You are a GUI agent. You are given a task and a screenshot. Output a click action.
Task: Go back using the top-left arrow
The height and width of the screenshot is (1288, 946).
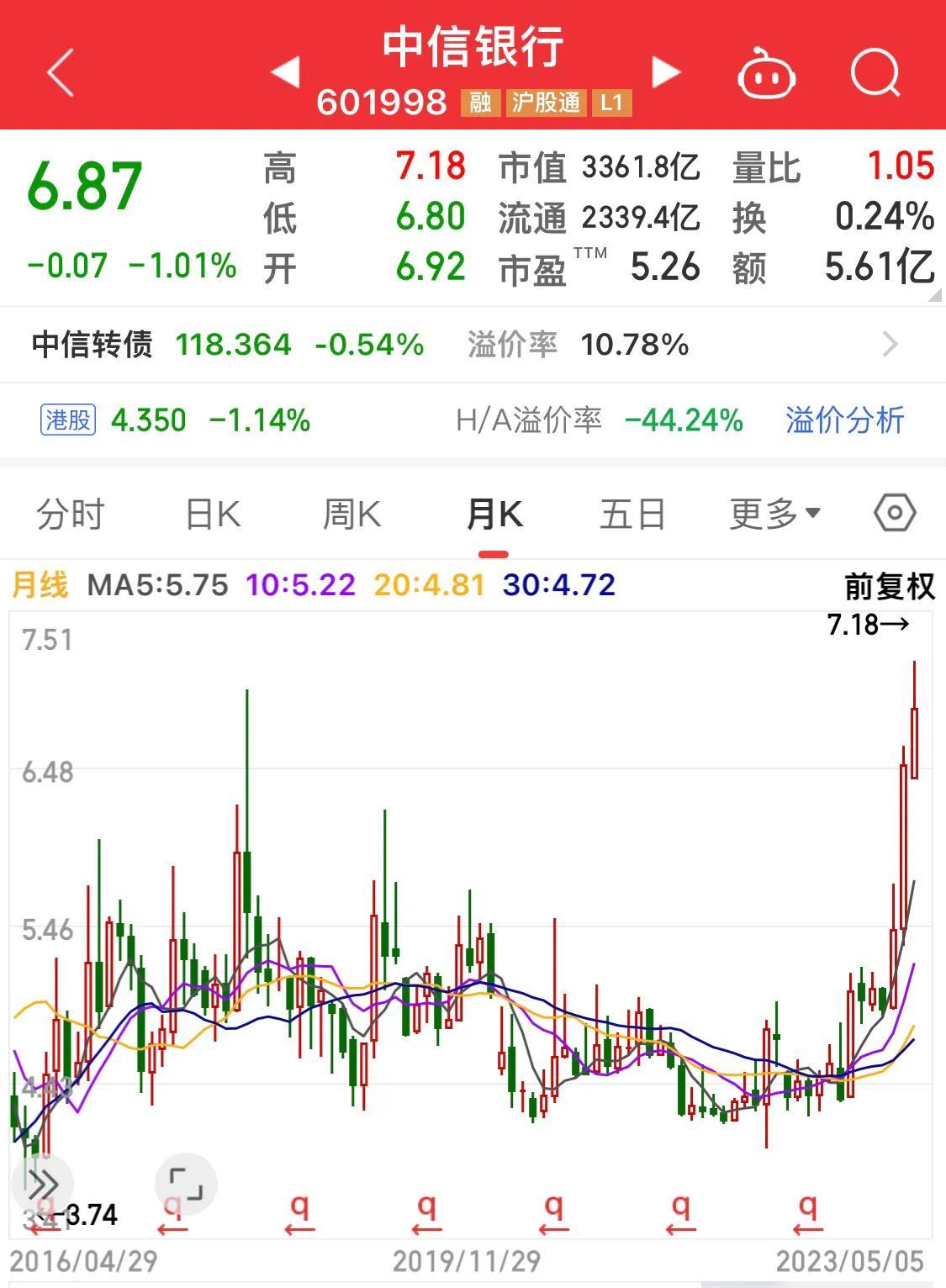61,72
